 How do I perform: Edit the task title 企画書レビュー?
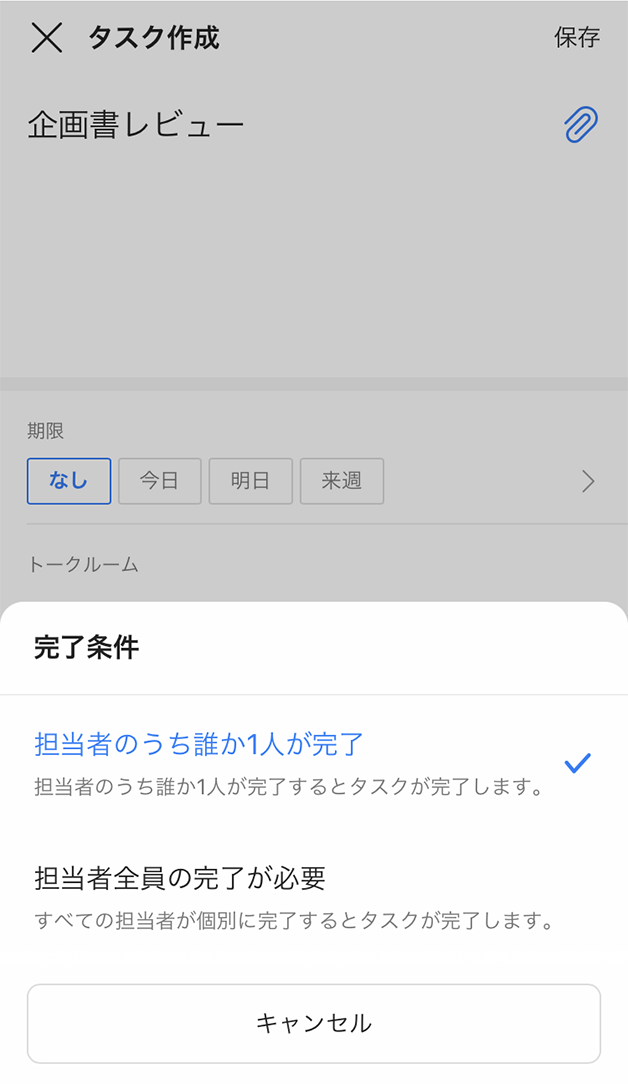(136, 126)
